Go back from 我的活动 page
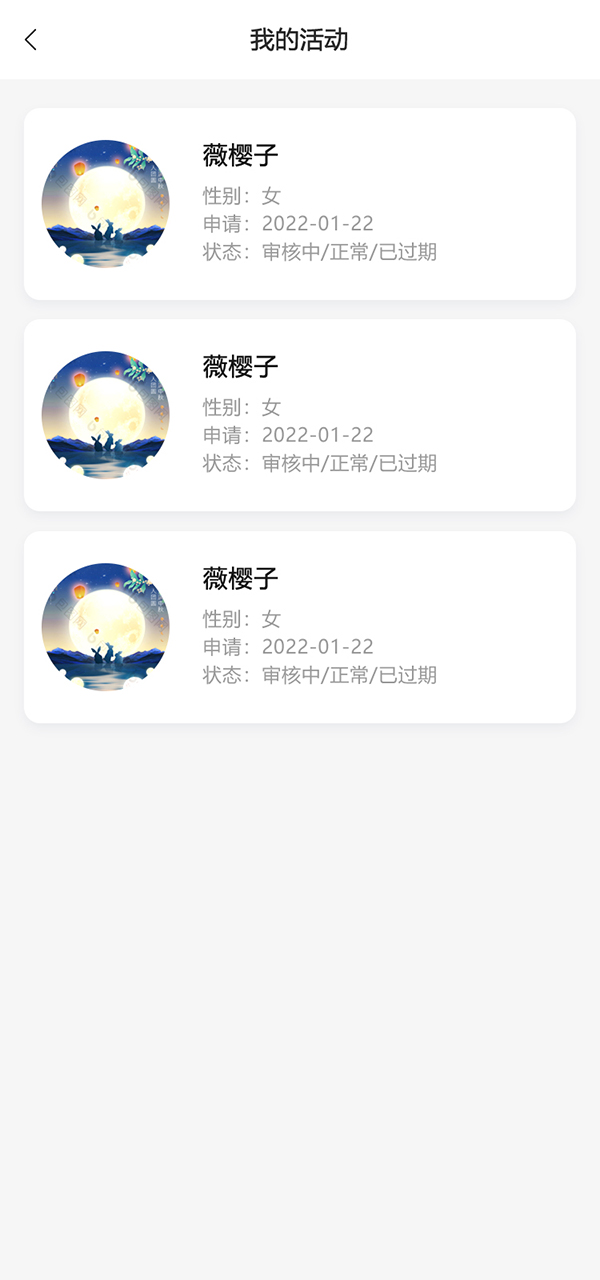The height and width of the screenshot is (1280, 600). (x=31, y=40)
